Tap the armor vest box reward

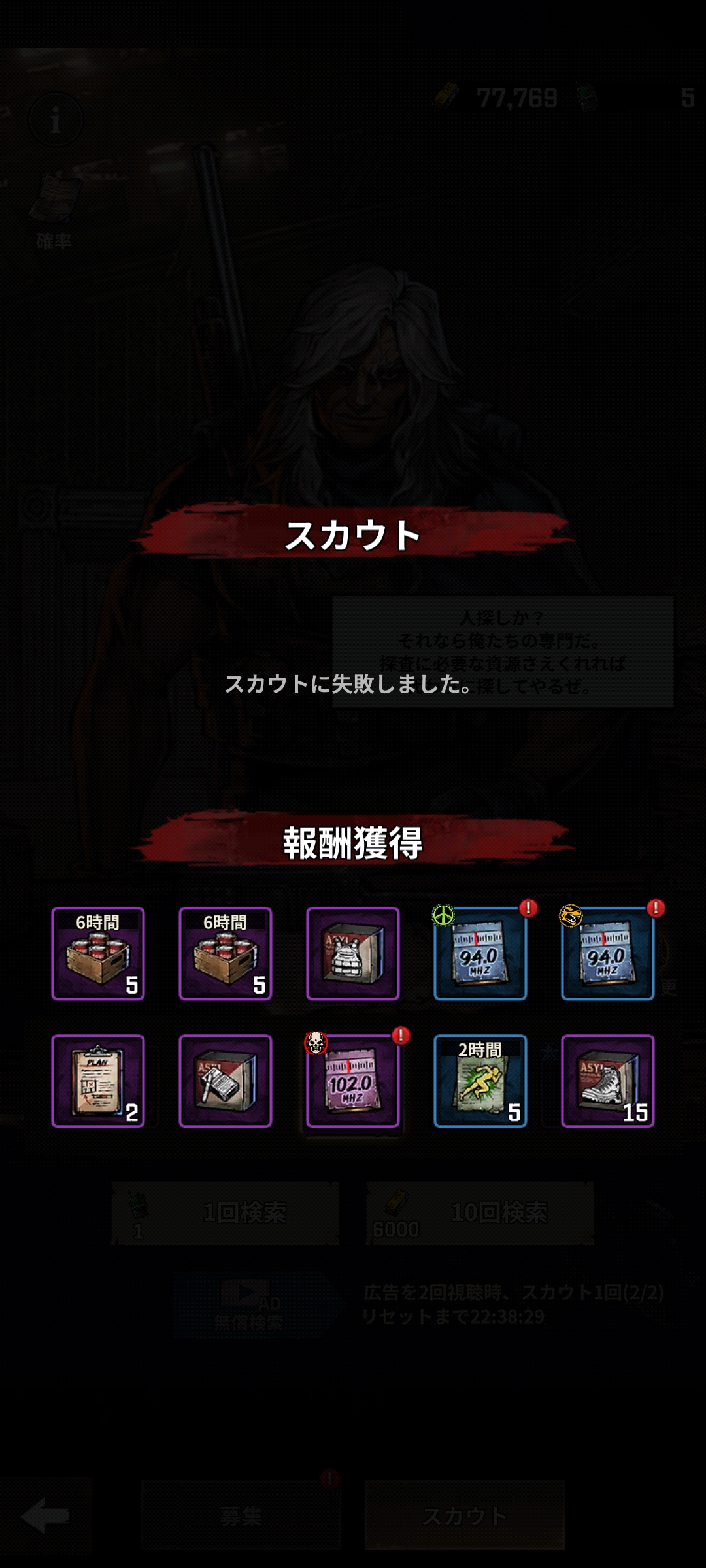click(x=353, y=953)
